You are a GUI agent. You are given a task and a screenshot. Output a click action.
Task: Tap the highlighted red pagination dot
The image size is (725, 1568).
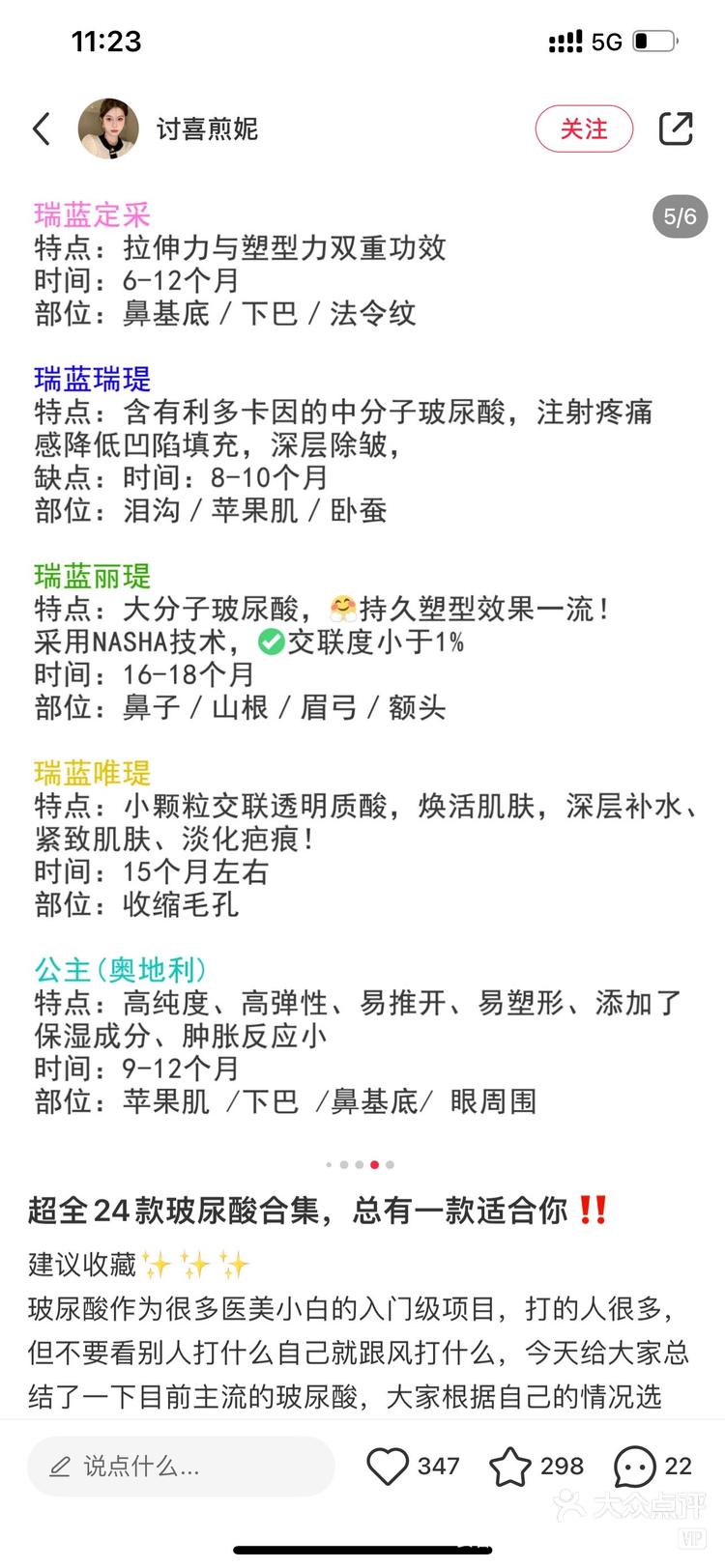[x=374, y=1165]
